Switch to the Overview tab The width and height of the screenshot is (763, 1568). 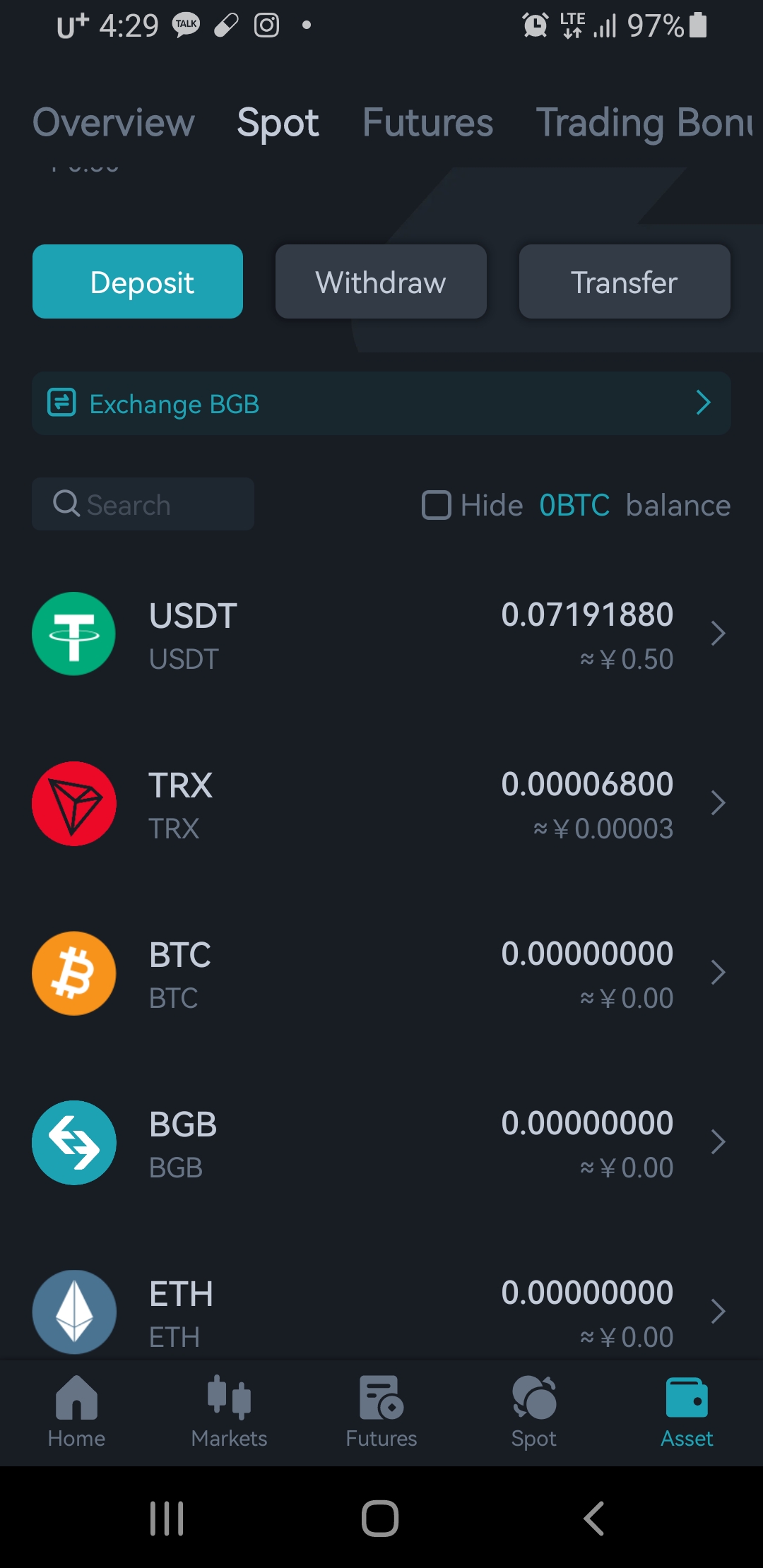(x=114, y=123)
